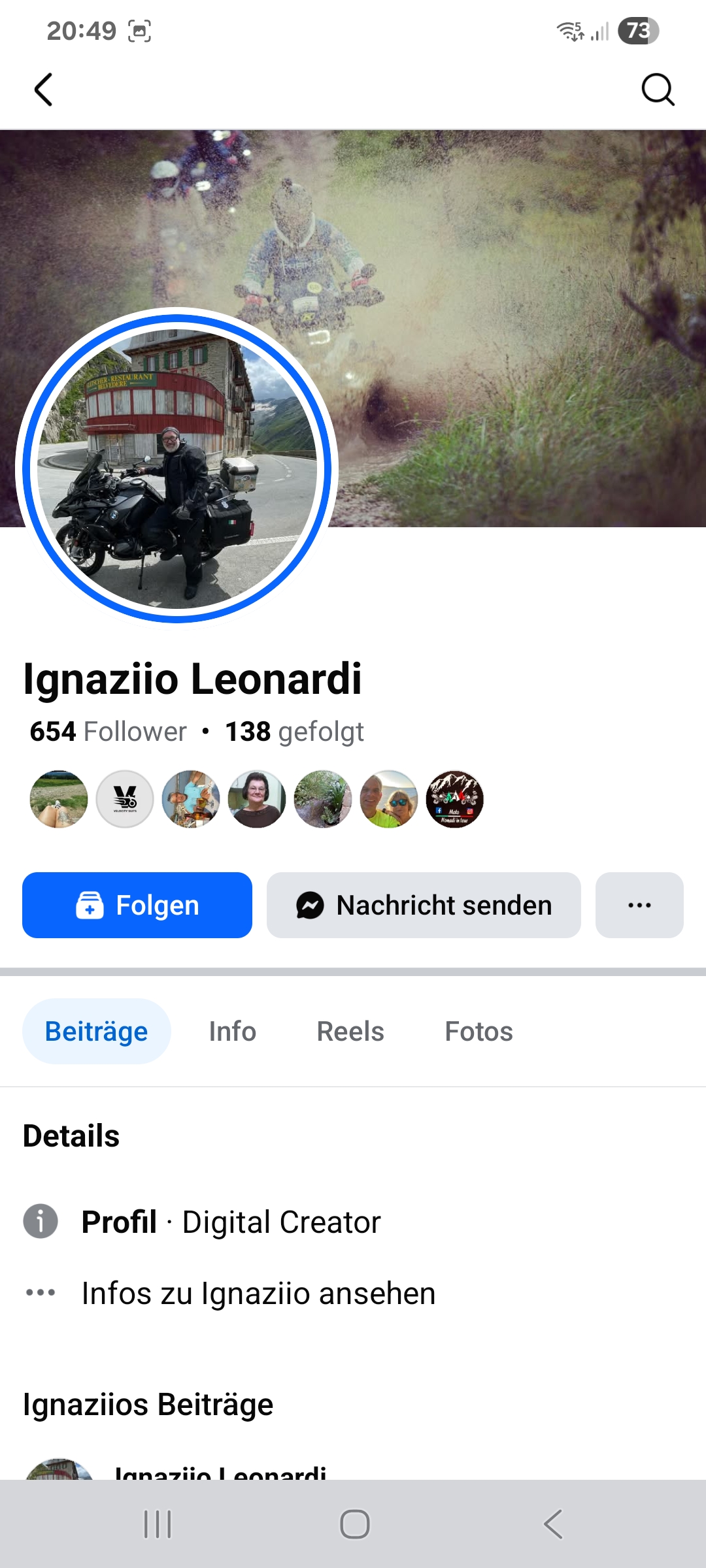The width and height of the screenshot is (706, 1568).
Task: Select the Beiträge tab
Action: pyautogui.click(x=97, y=1032)
